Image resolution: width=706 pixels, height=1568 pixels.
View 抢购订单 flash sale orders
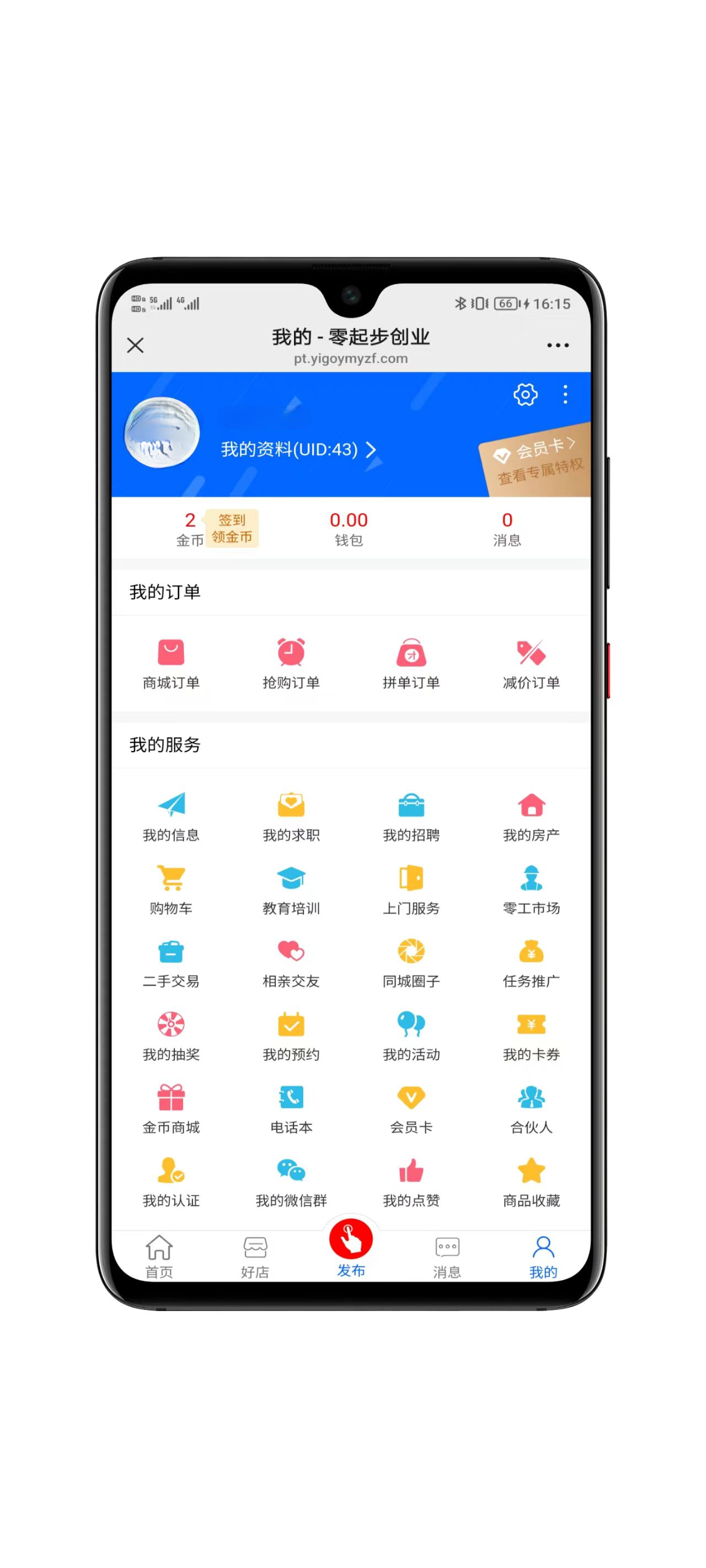291,663
